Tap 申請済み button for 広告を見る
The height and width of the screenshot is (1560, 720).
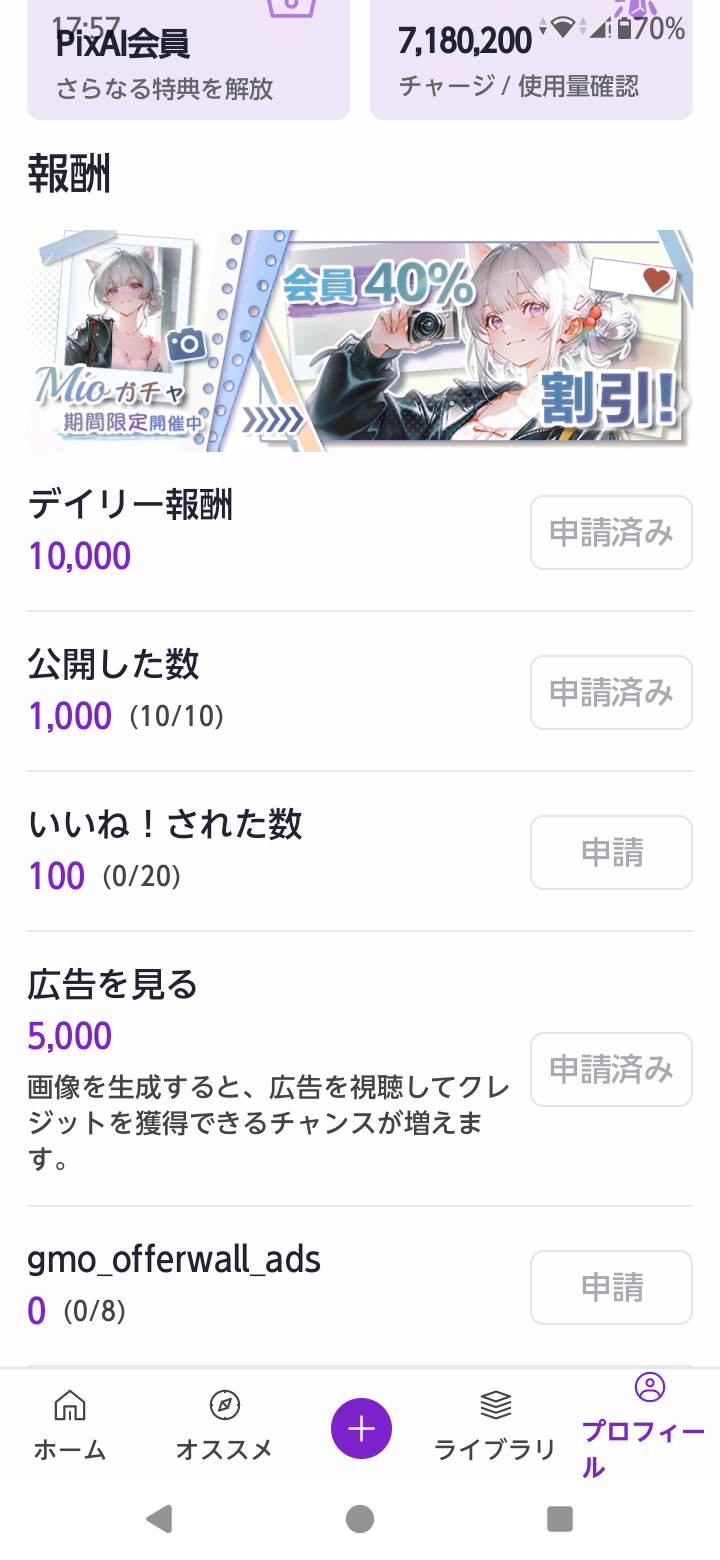611,1070
